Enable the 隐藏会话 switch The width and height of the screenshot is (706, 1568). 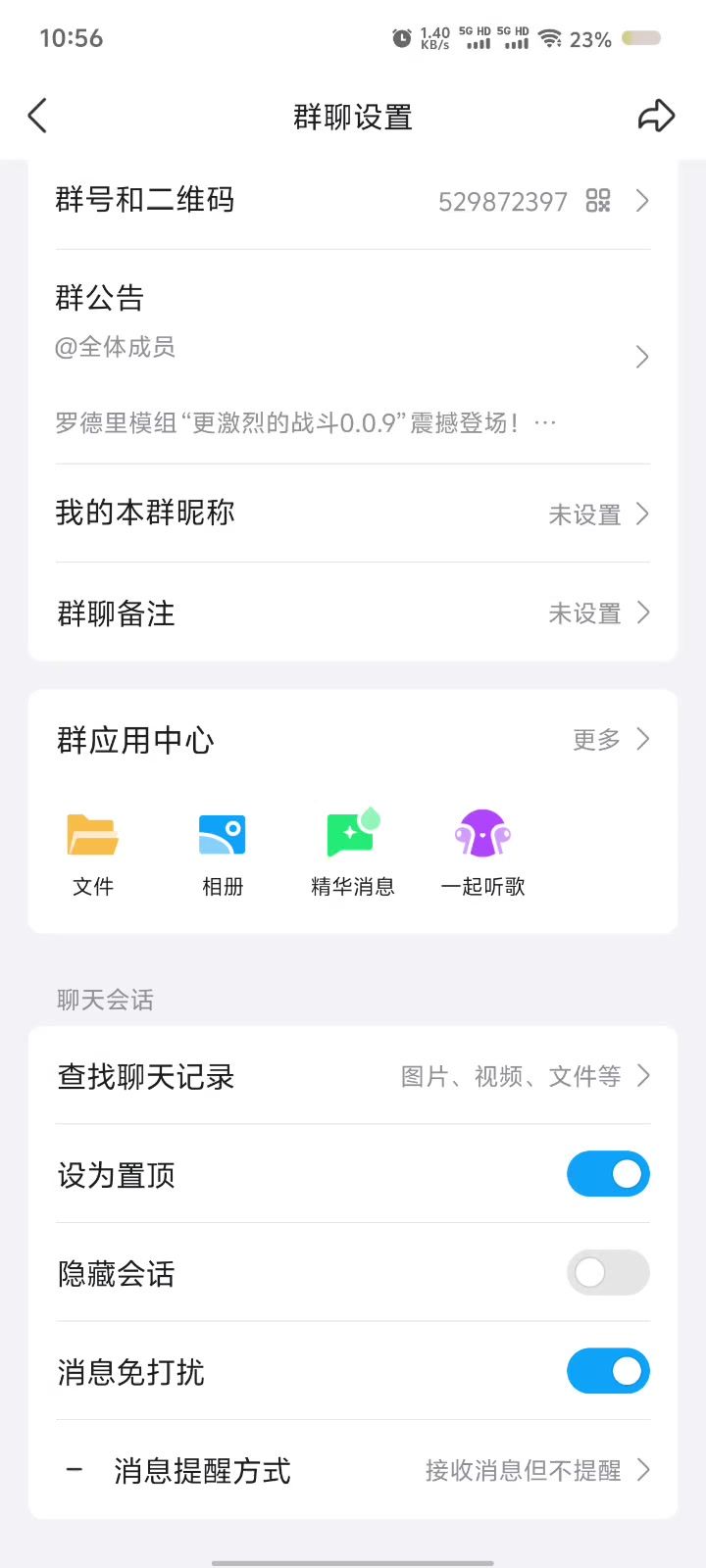pyautogui.click(x=608, y=1273)
